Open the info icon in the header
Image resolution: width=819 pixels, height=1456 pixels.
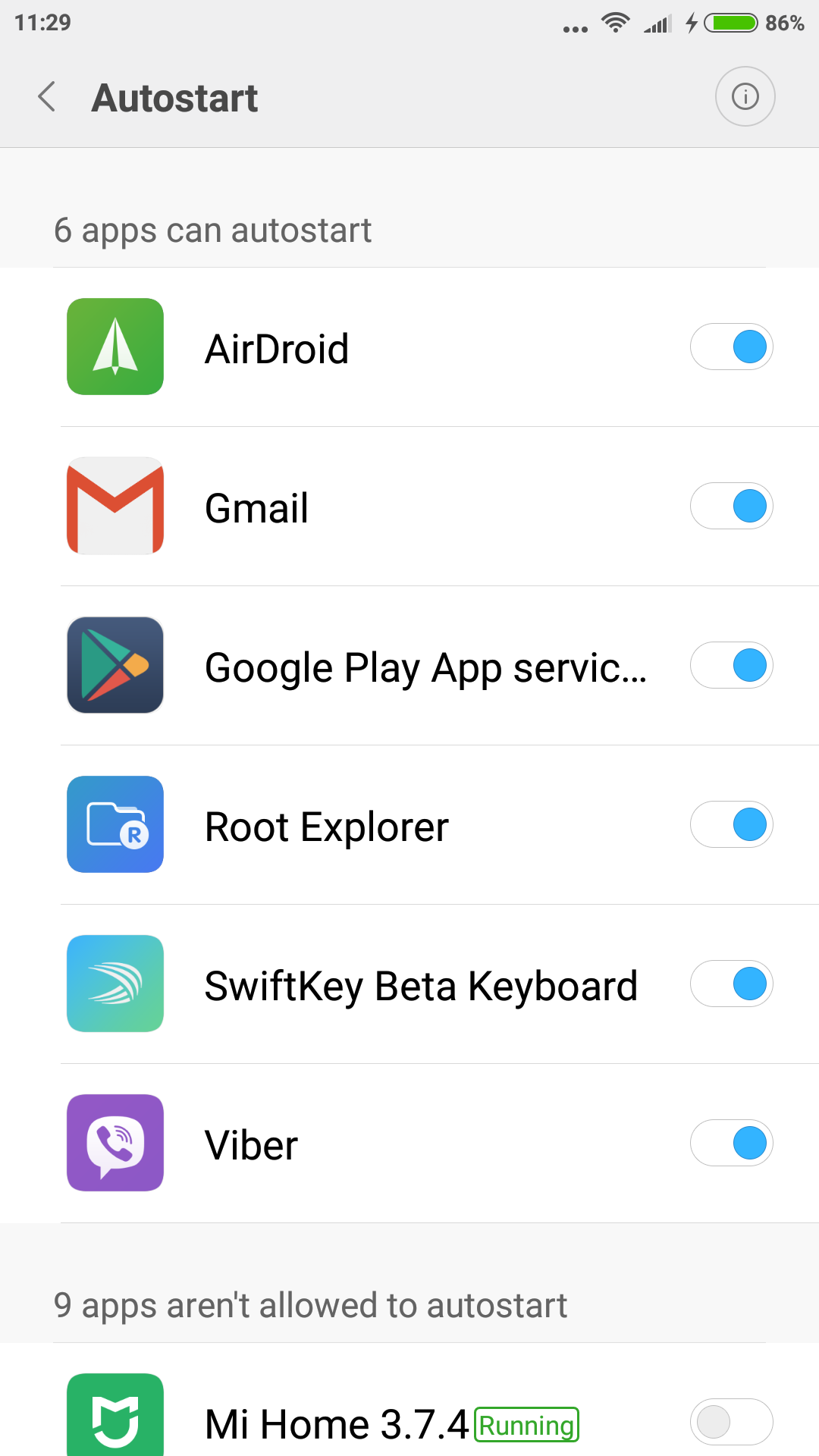(x=745, y=97)
